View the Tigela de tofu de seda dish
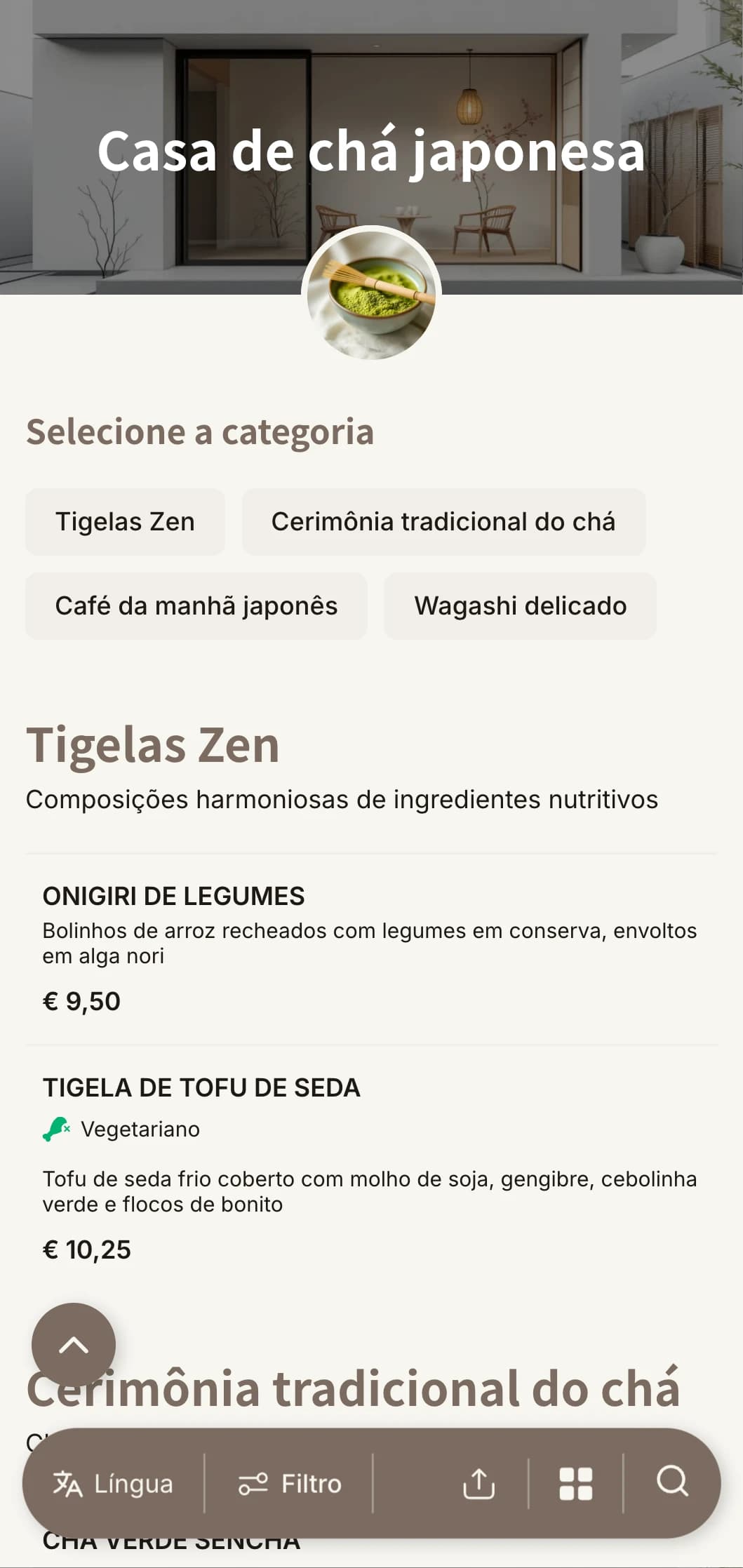Image resolution: width=743 pixels, height=1568 pixels. pyautogui.click(x=201, y=1088)
